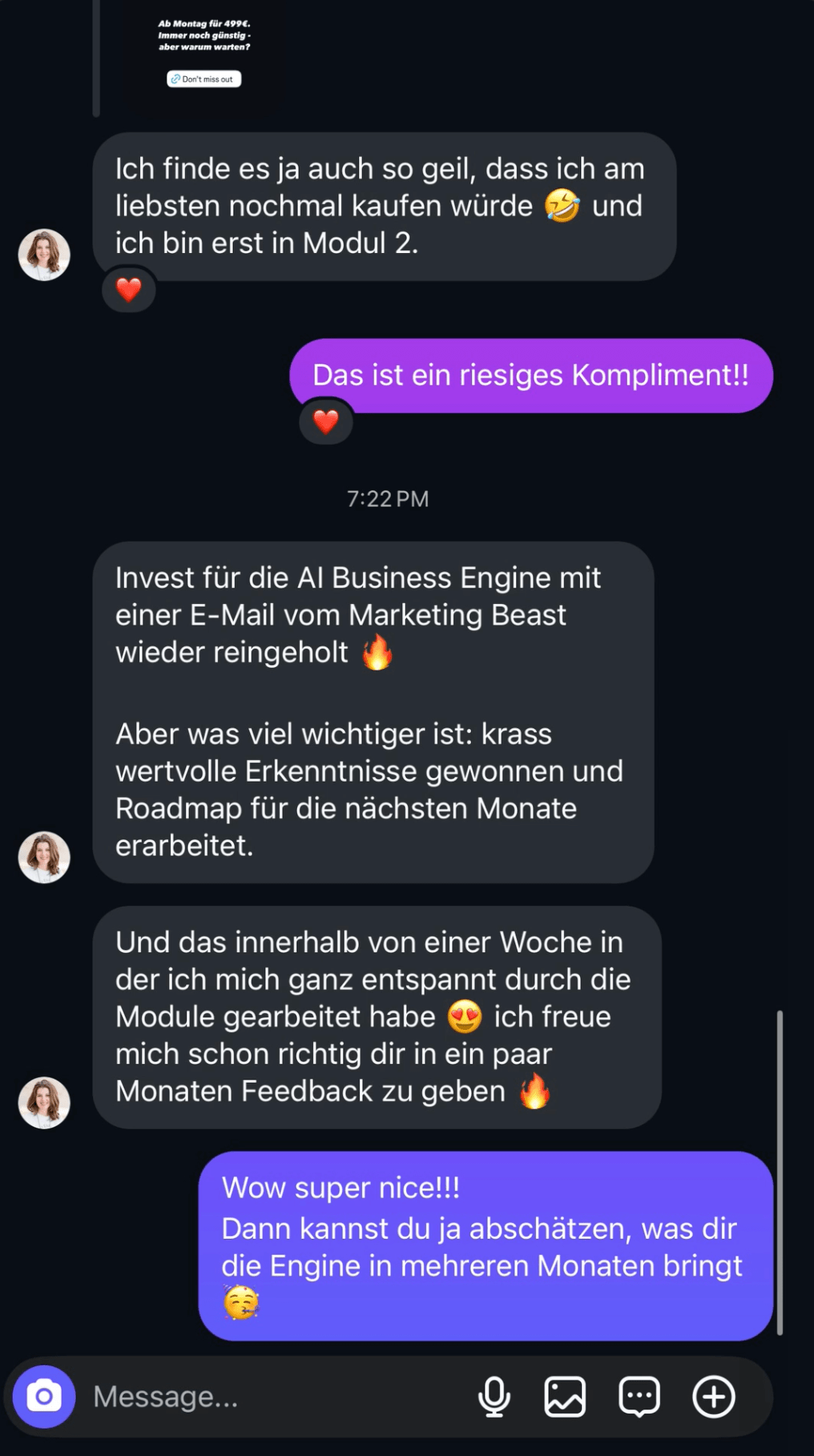View heart reaction under 'Modul 2' message
Viewport: 814px width, 1456px height.
[129, 289]
